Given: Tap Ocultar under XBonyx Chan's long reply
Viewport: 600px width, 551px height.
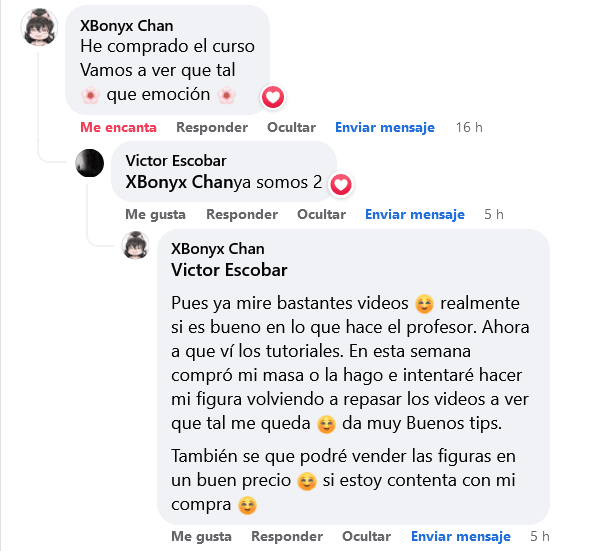Looking at the screenshot, I should pos(366,537).
